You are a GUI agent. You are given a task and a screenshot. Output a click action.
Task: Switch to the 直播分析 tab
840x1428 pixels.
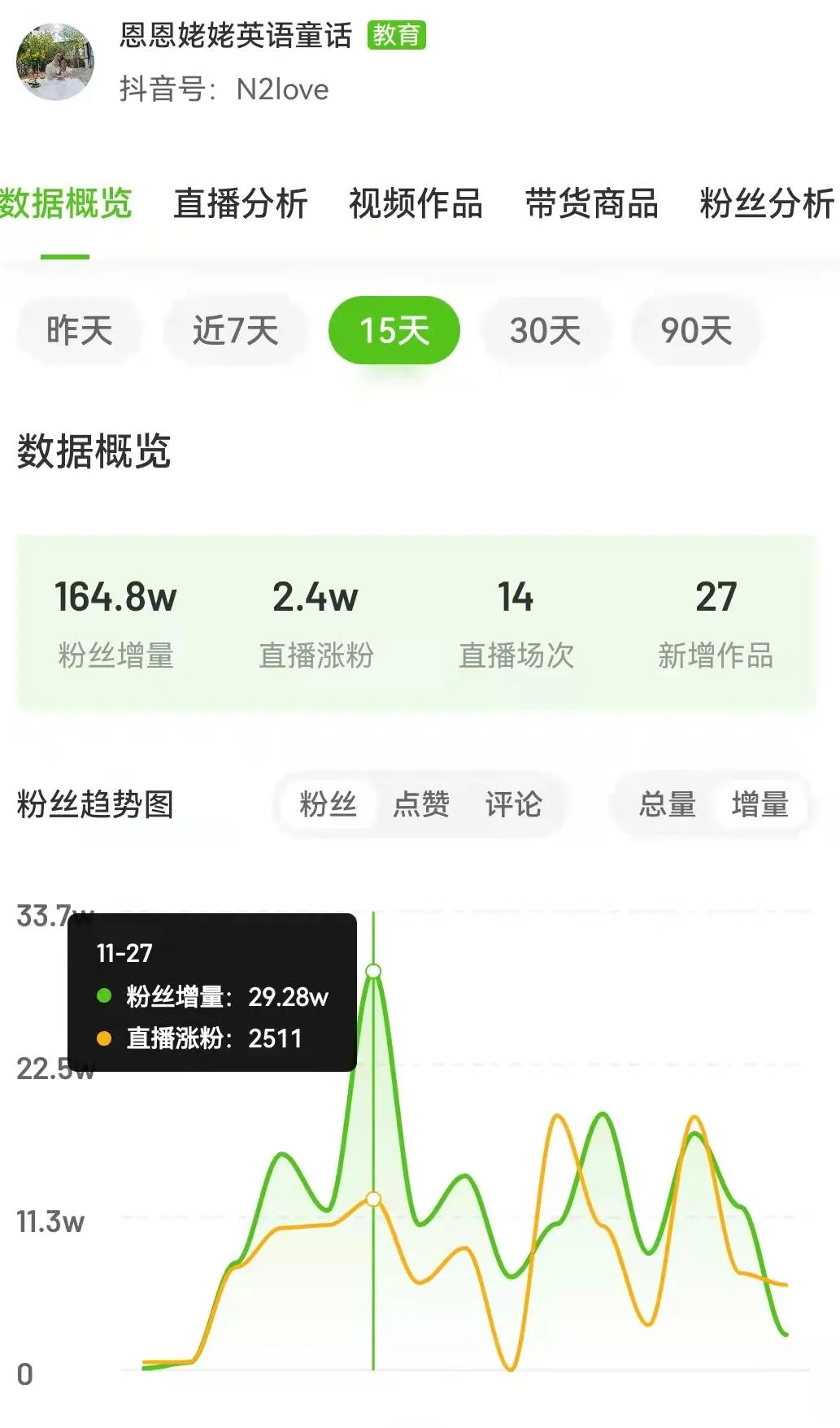241,203
